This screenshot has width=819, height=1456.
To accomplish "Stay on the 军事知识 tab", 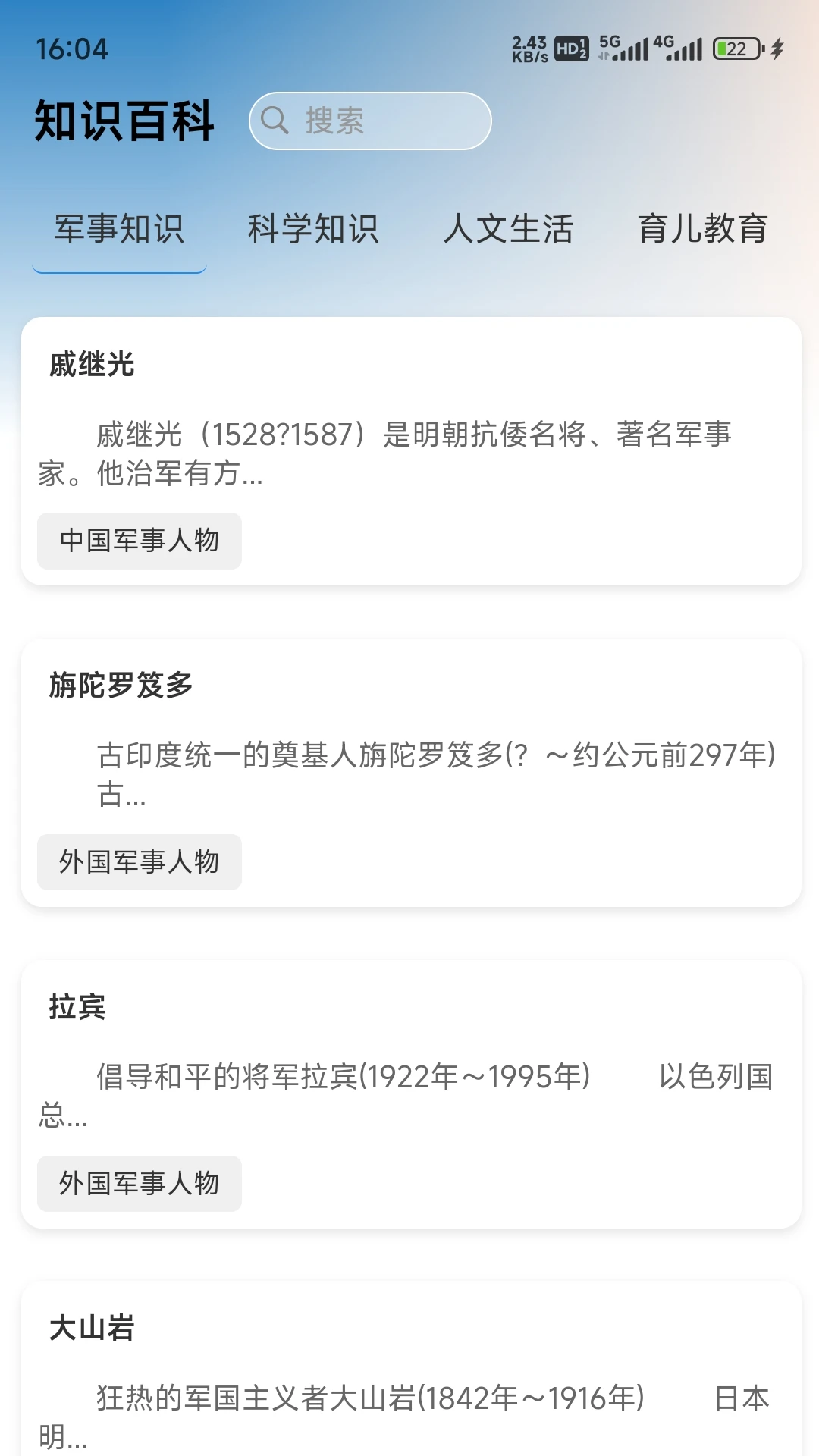I will 118,231.
